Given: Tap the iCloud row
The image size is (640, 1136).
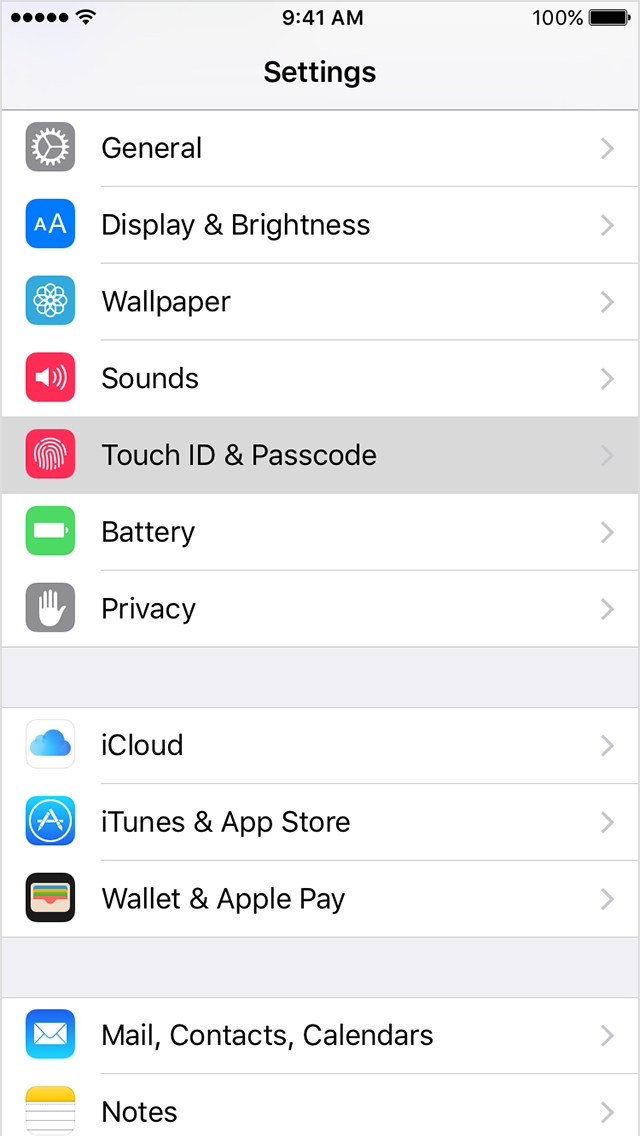Looking at the screenshot, I should click(320, 745).
